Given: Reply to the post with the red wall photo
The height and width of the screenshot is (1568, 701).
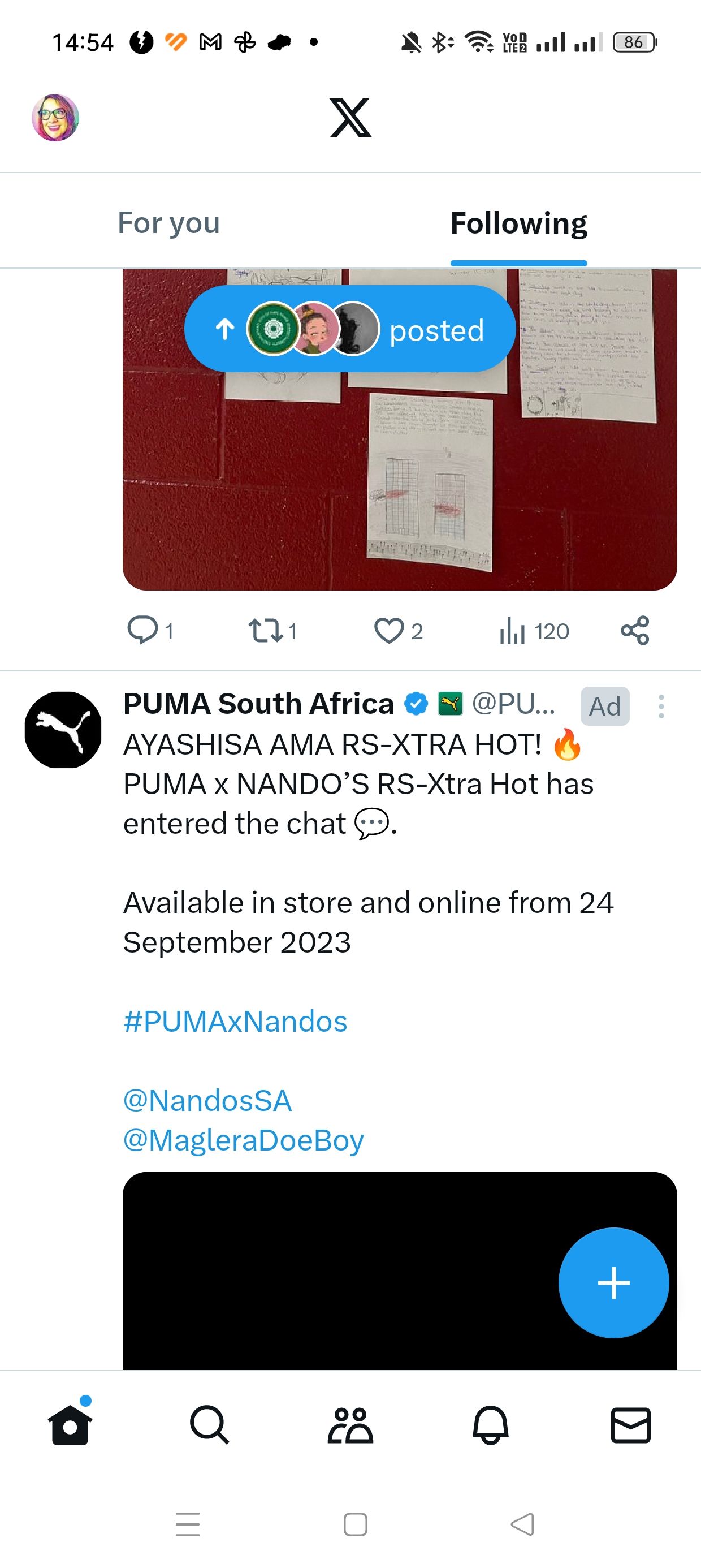Looking at the screenshot, I should [142, 630].
